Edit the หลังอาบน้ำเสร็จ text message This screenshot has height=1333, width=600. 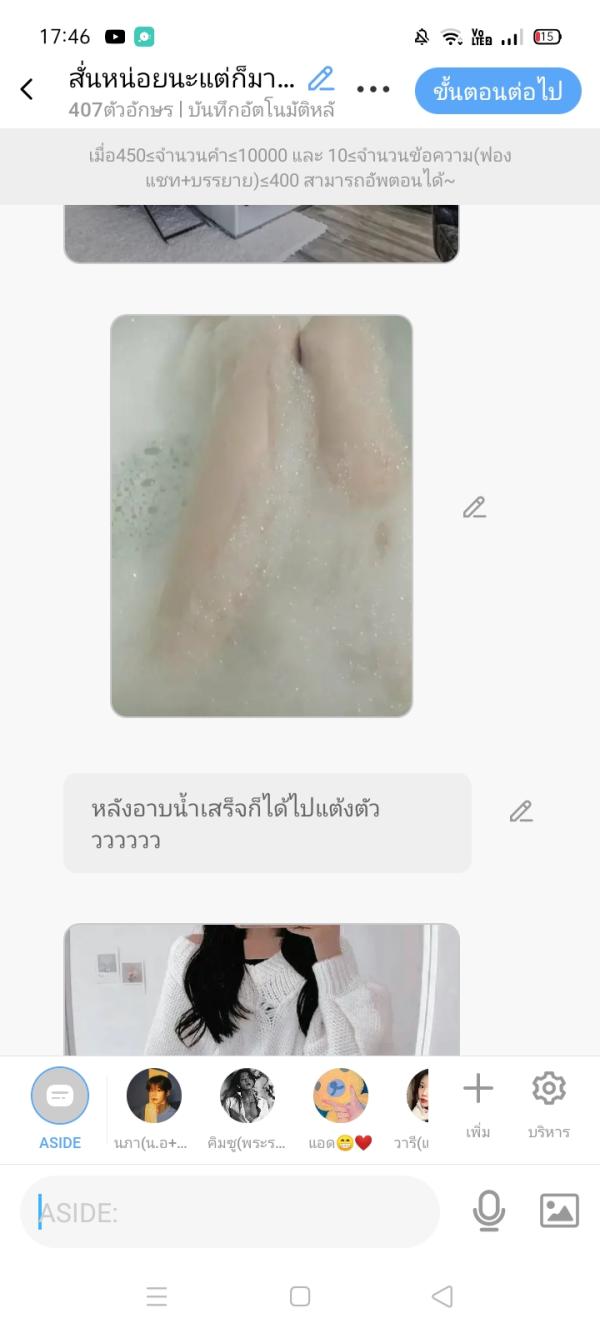tap(521, 811)
